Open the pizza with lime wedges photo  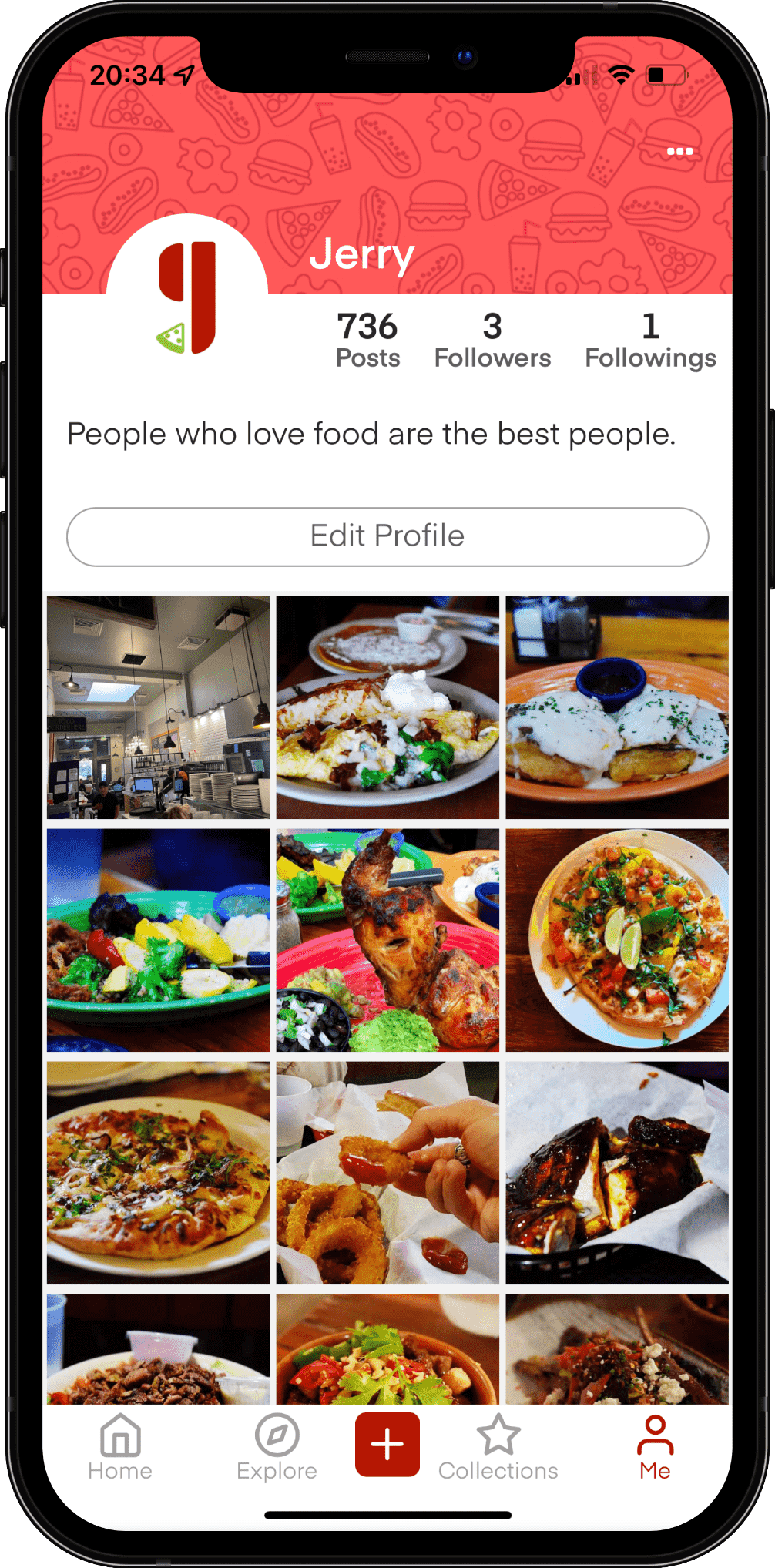pos(617,940)
